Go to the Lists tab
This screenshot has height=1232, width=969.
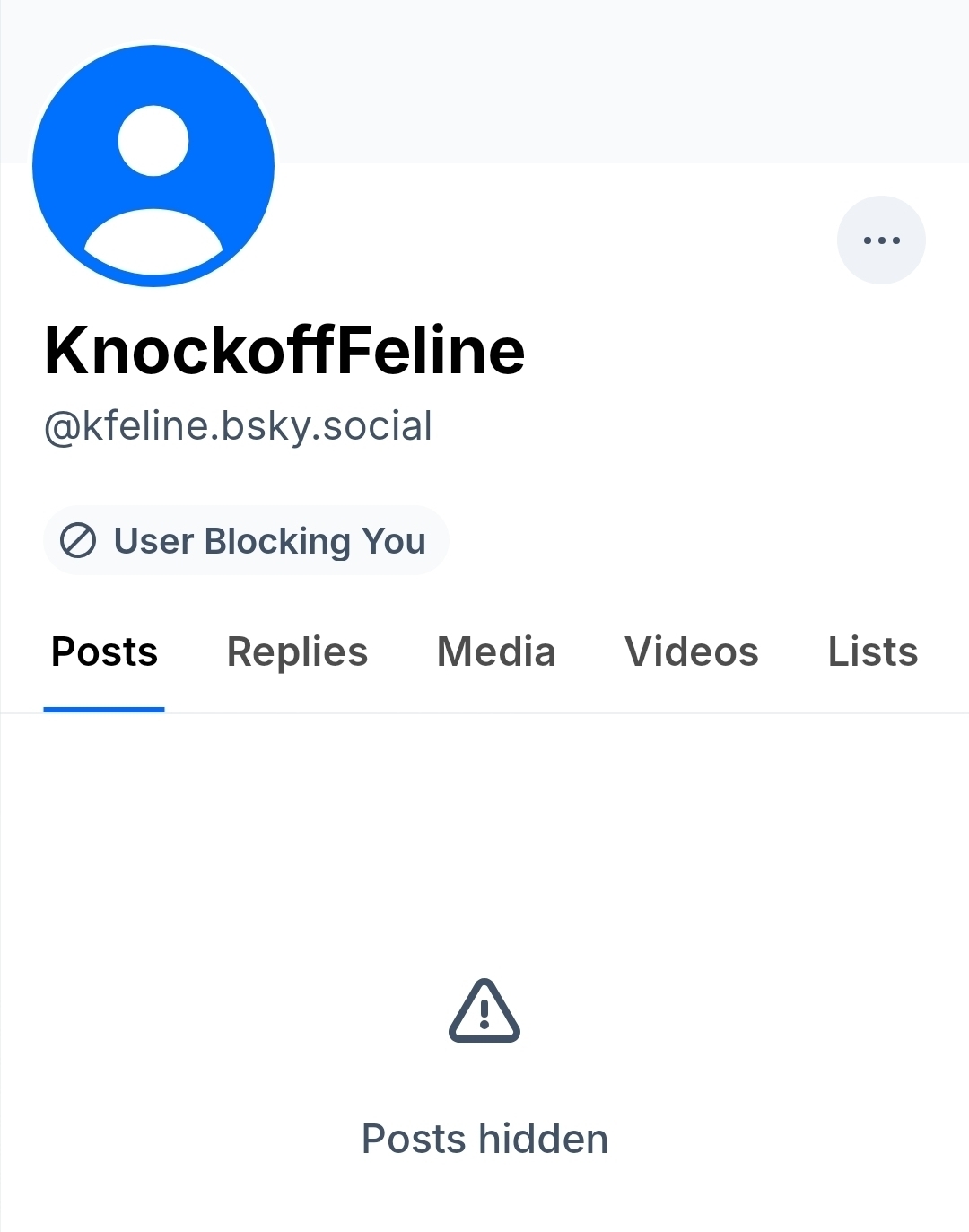click(872, 652)
